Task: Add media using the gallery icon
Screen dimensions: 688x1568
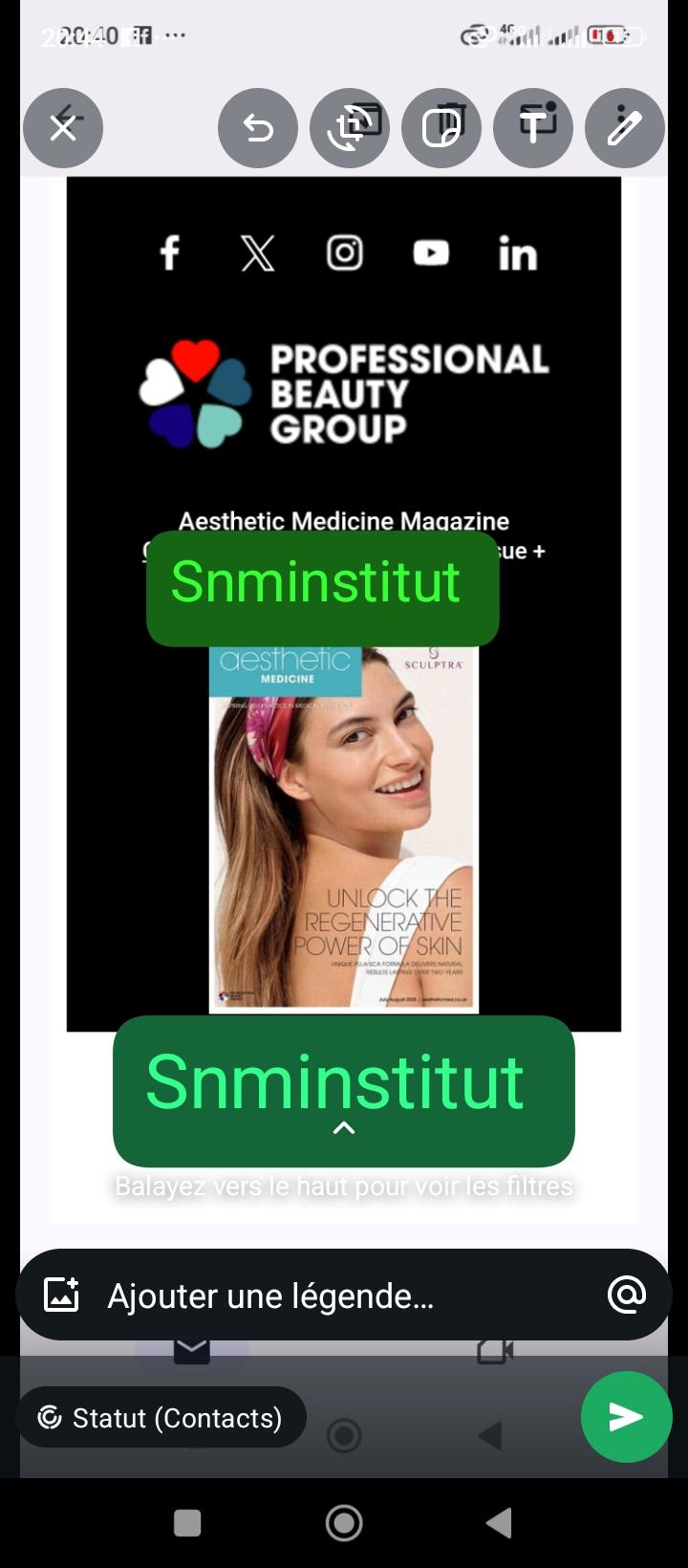Action: (x=62, y=1296)
